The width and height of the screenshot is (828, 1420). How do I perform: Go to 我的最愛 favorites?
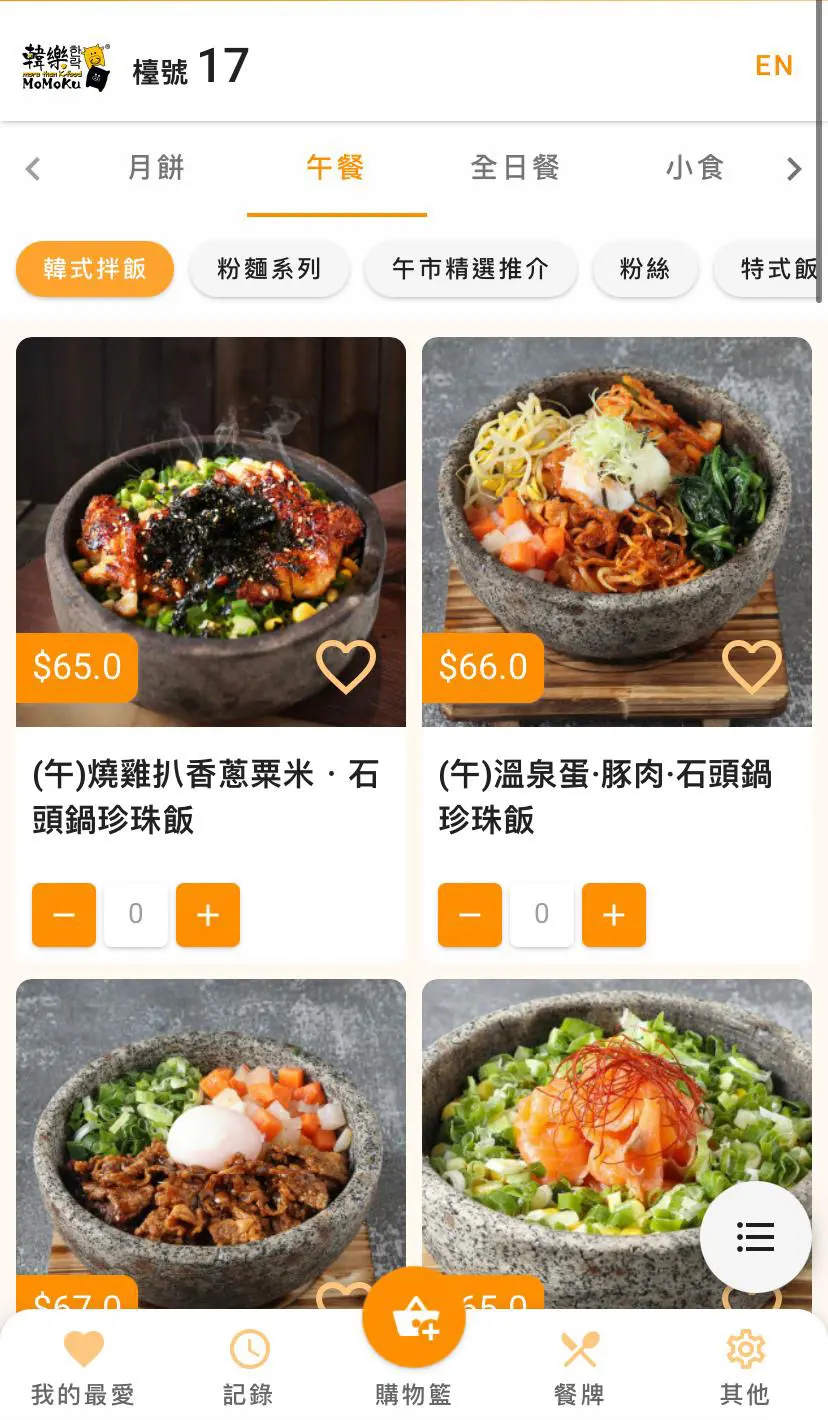click(x=83, y=1367)
